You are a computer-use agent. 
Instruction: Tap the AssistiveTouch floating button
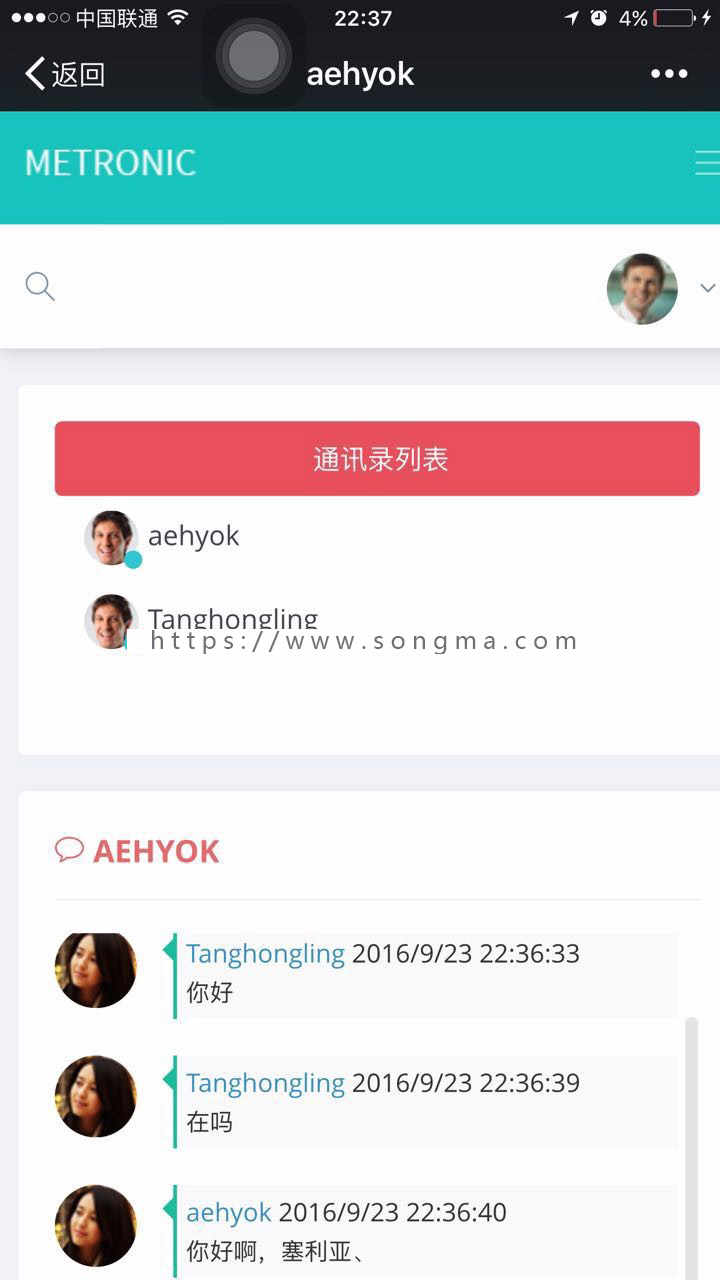254,55
